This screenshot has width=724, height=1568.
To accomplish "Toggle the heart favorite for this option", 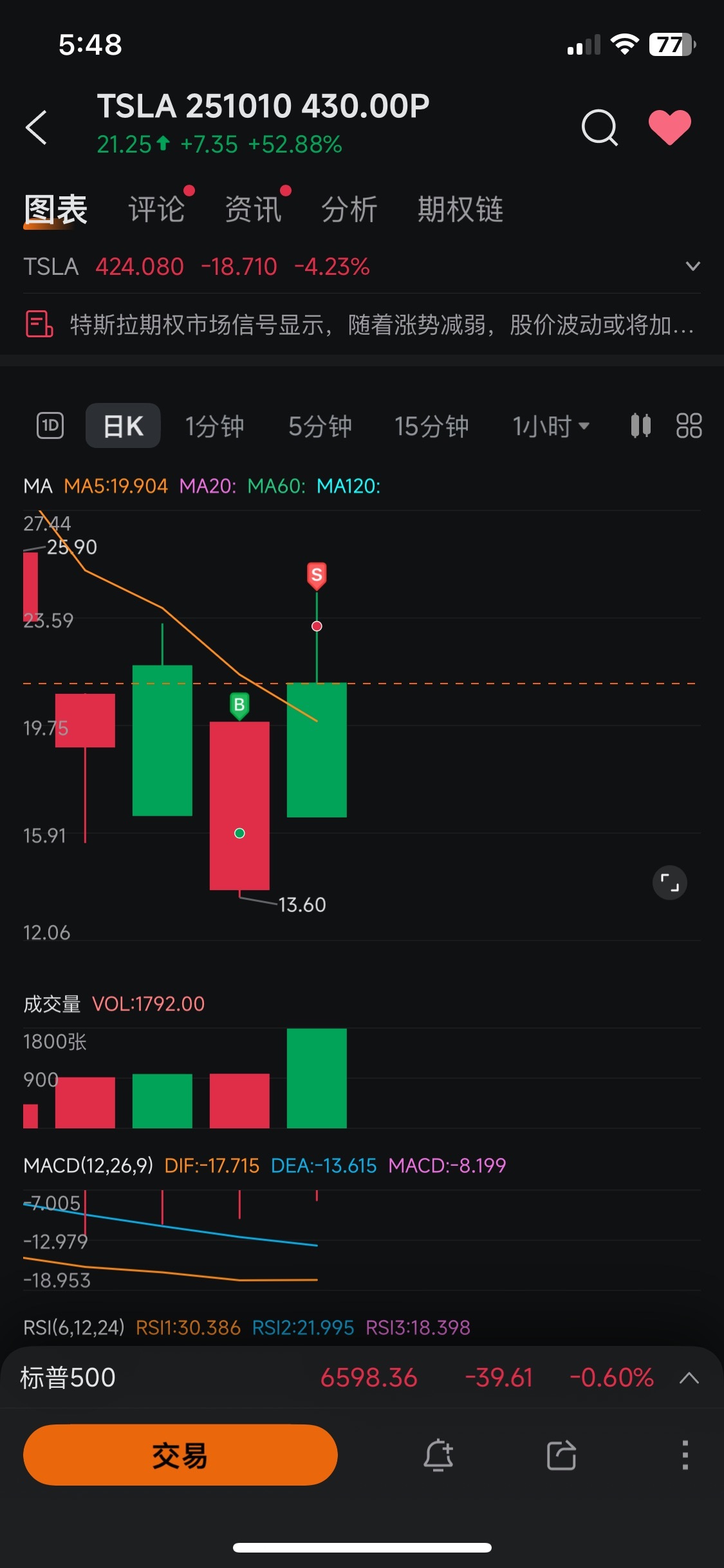I will (x=671, y=127).
